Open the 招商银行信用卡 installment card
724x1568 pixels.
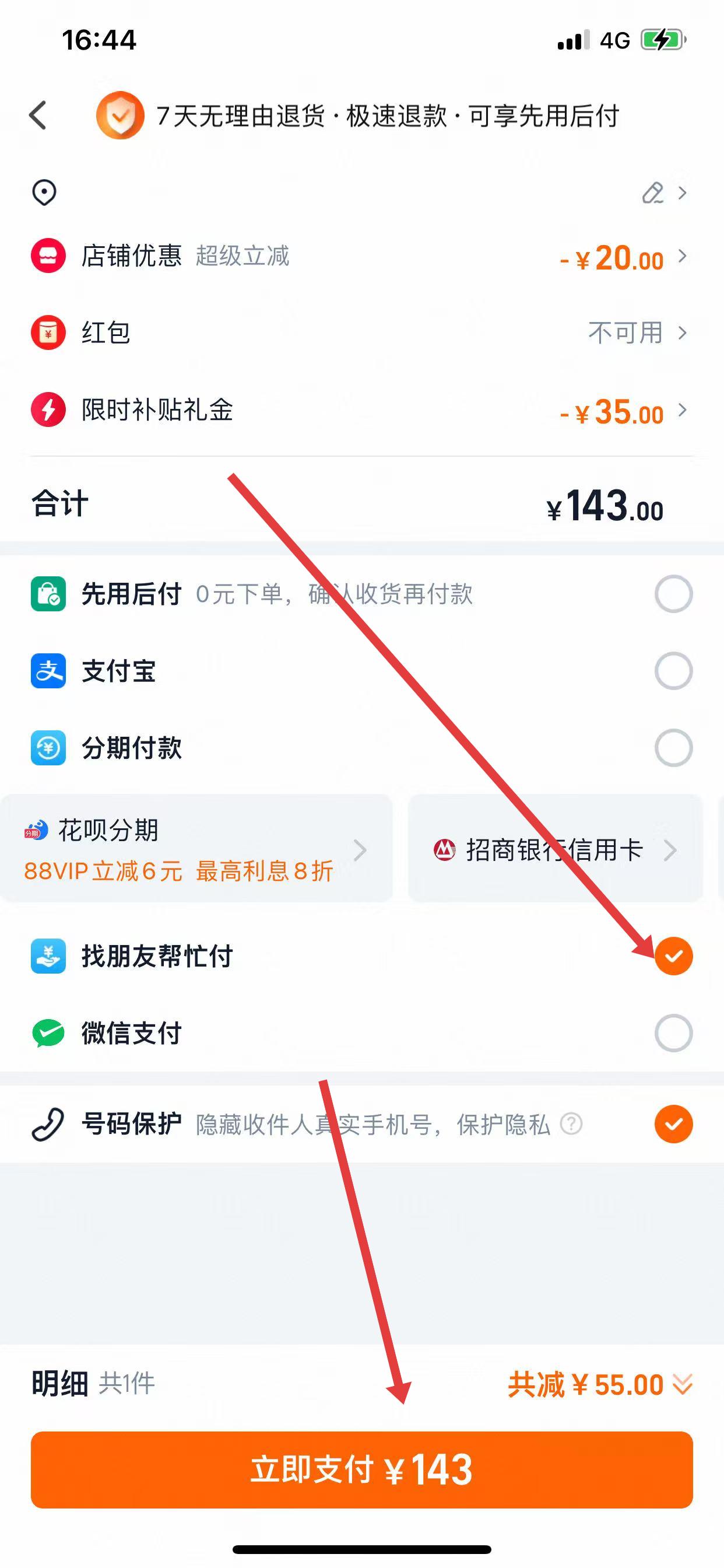(555, 849)
